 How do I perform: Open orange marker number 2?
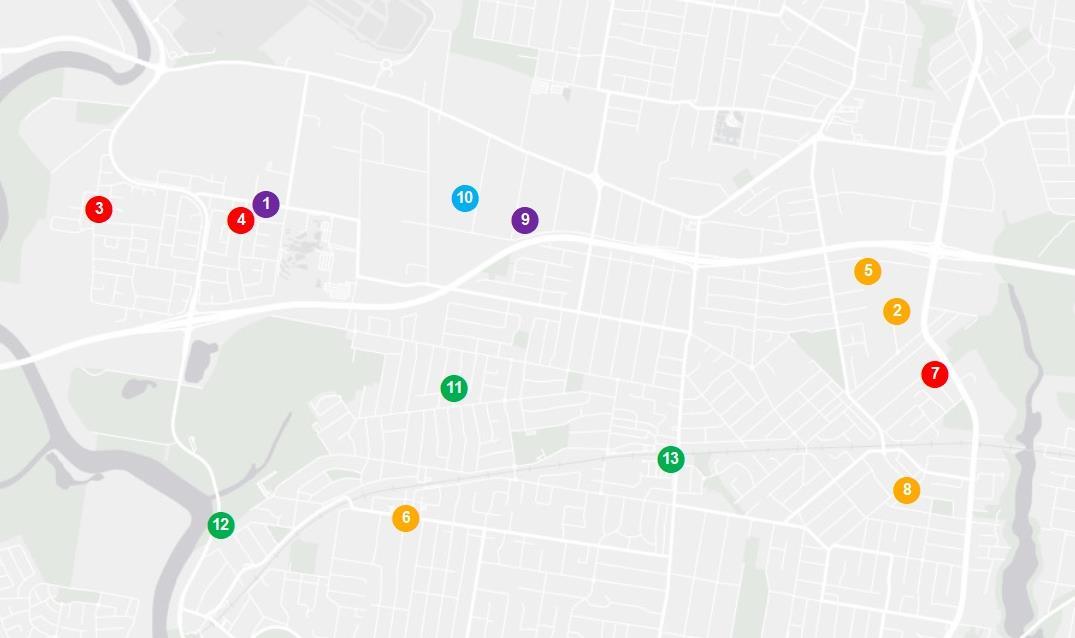click(897, 311)
